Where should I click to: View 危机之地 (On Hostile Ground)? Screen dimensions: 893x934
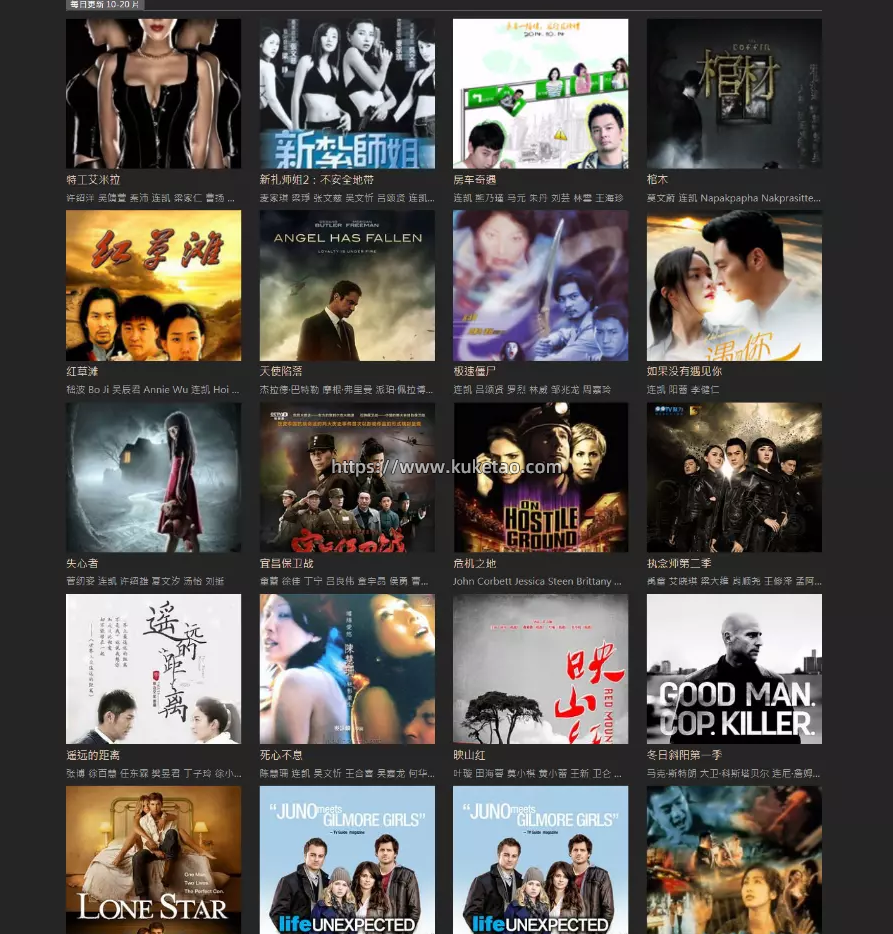coord(540,477)
